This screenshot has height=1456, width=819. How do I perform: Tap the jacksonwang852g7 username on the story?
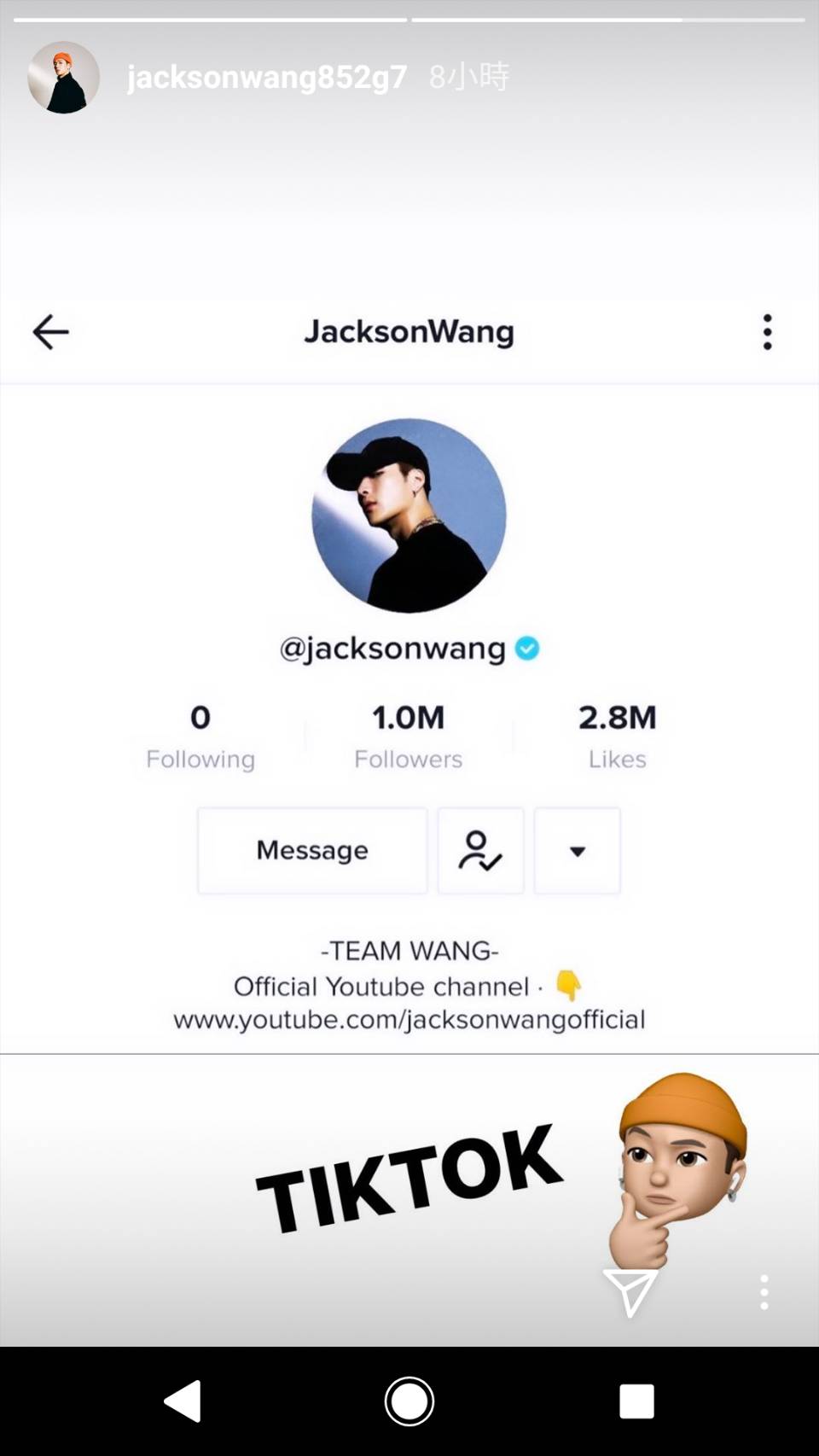pyautogui.click(x=266, y=78)
